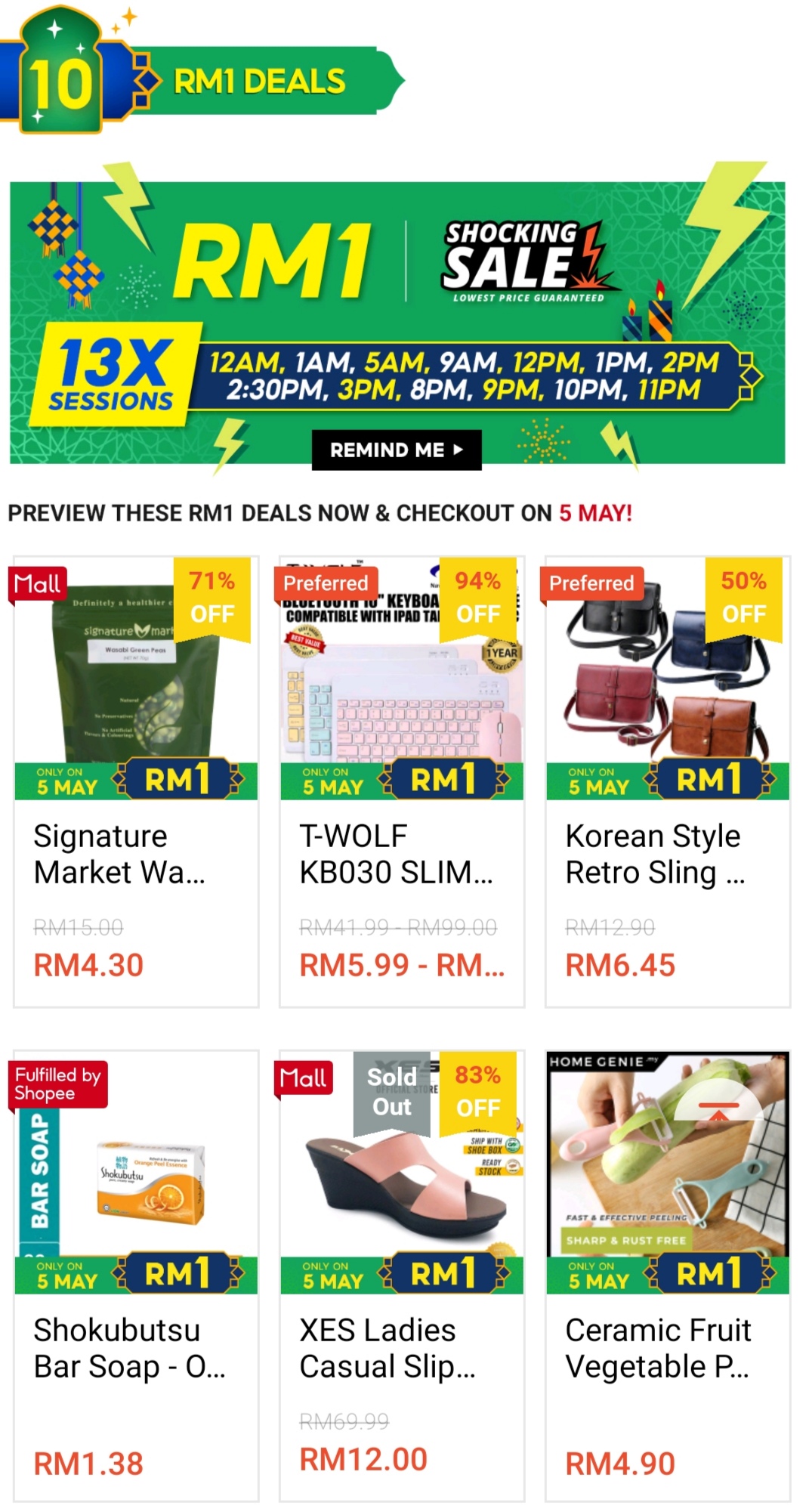Screen dimensions: 809x1512
Task: Open Signature Market Wasabi Green Peas deal
Action: [x=136, y=781]
